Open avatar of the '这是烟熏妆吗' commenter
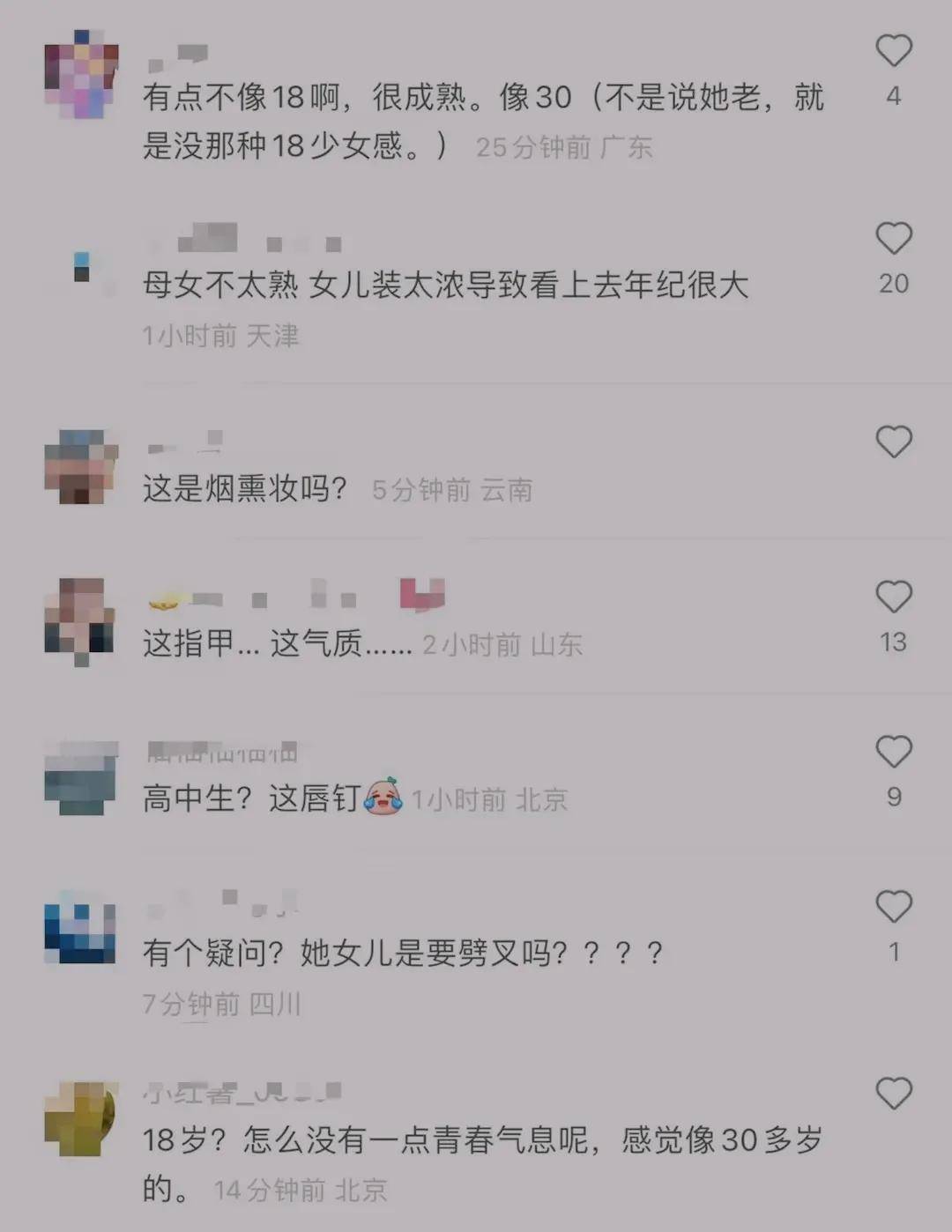 [x=80, y=466]
